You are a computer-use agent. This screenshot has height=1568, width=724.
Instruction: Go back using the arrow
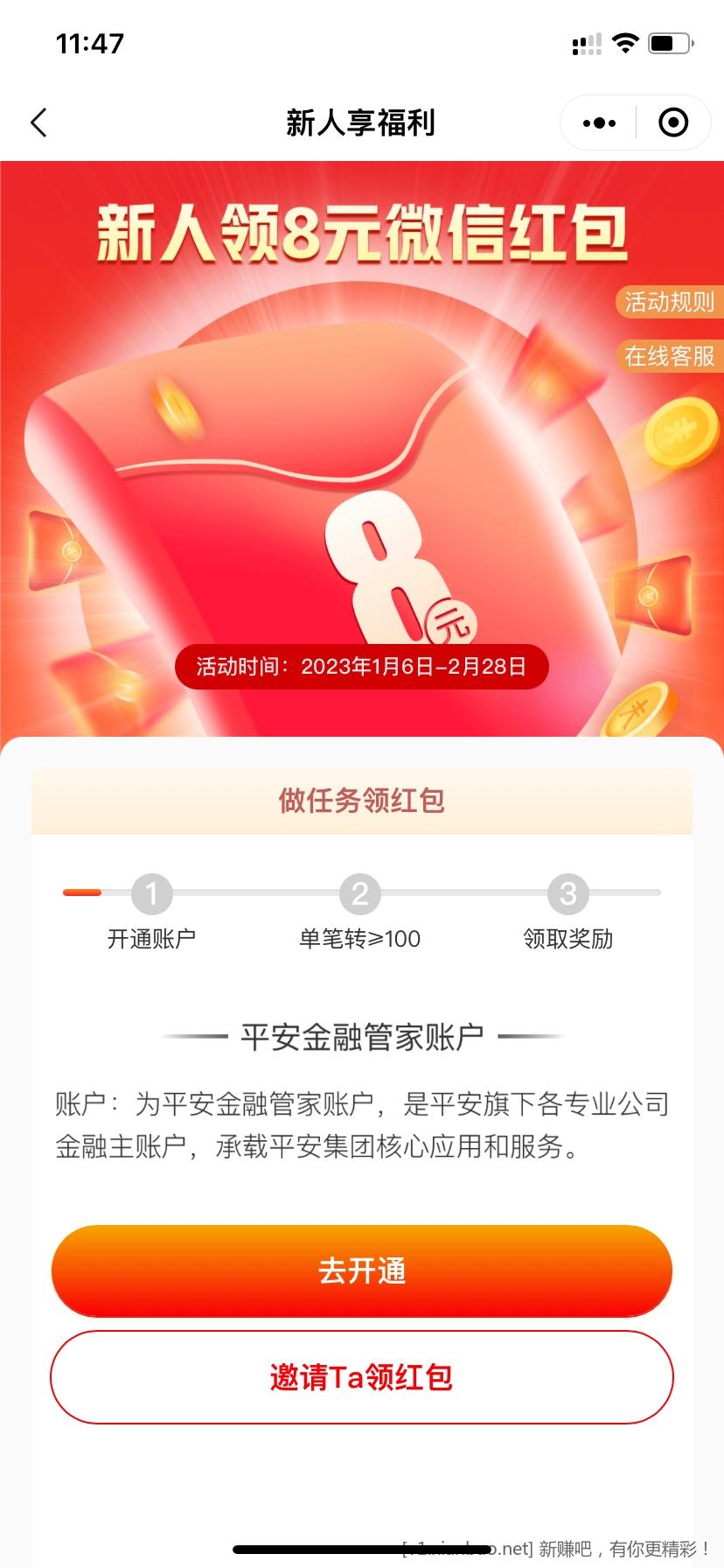tap(38, 123)
